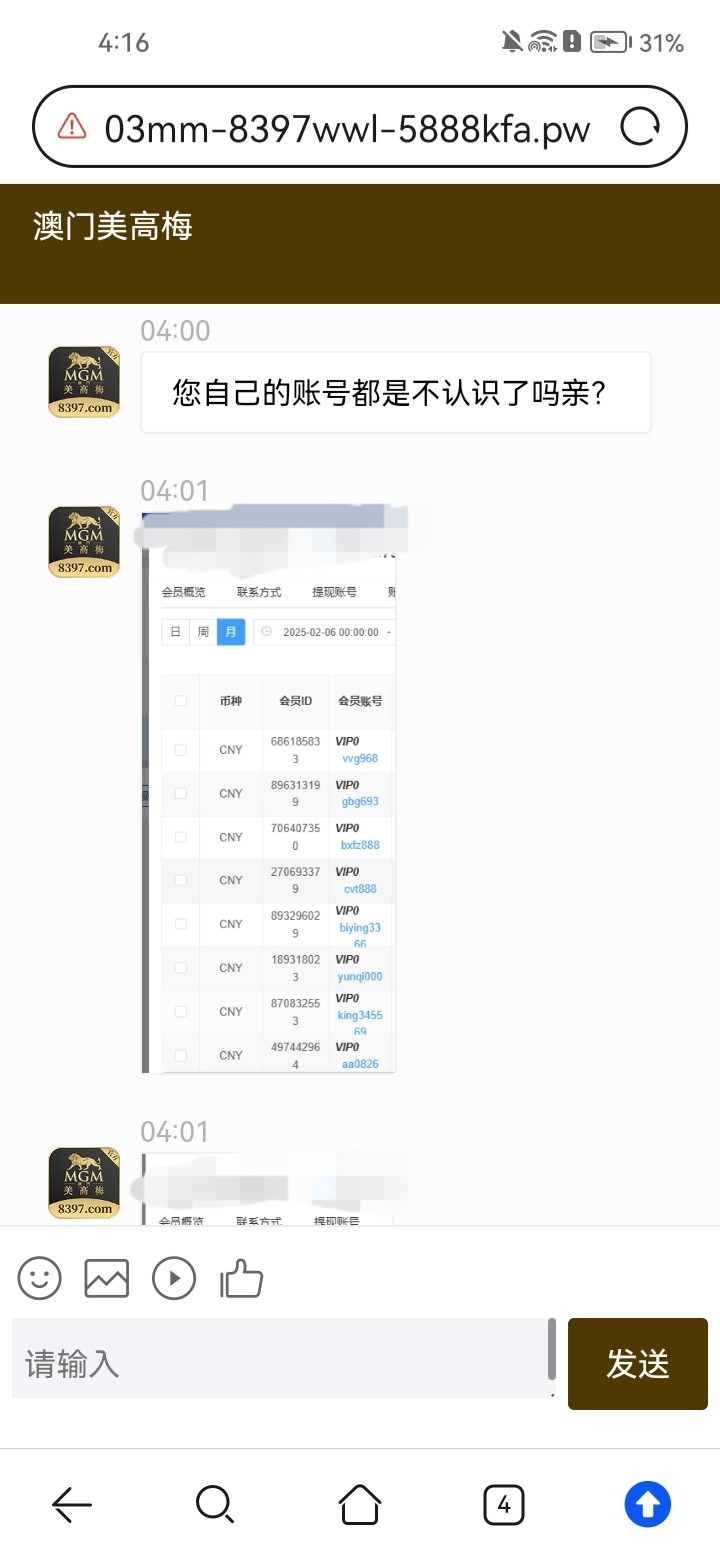Reload the page with the refresh icon
Screen dimensions: 720x1560
coord(640,127)
